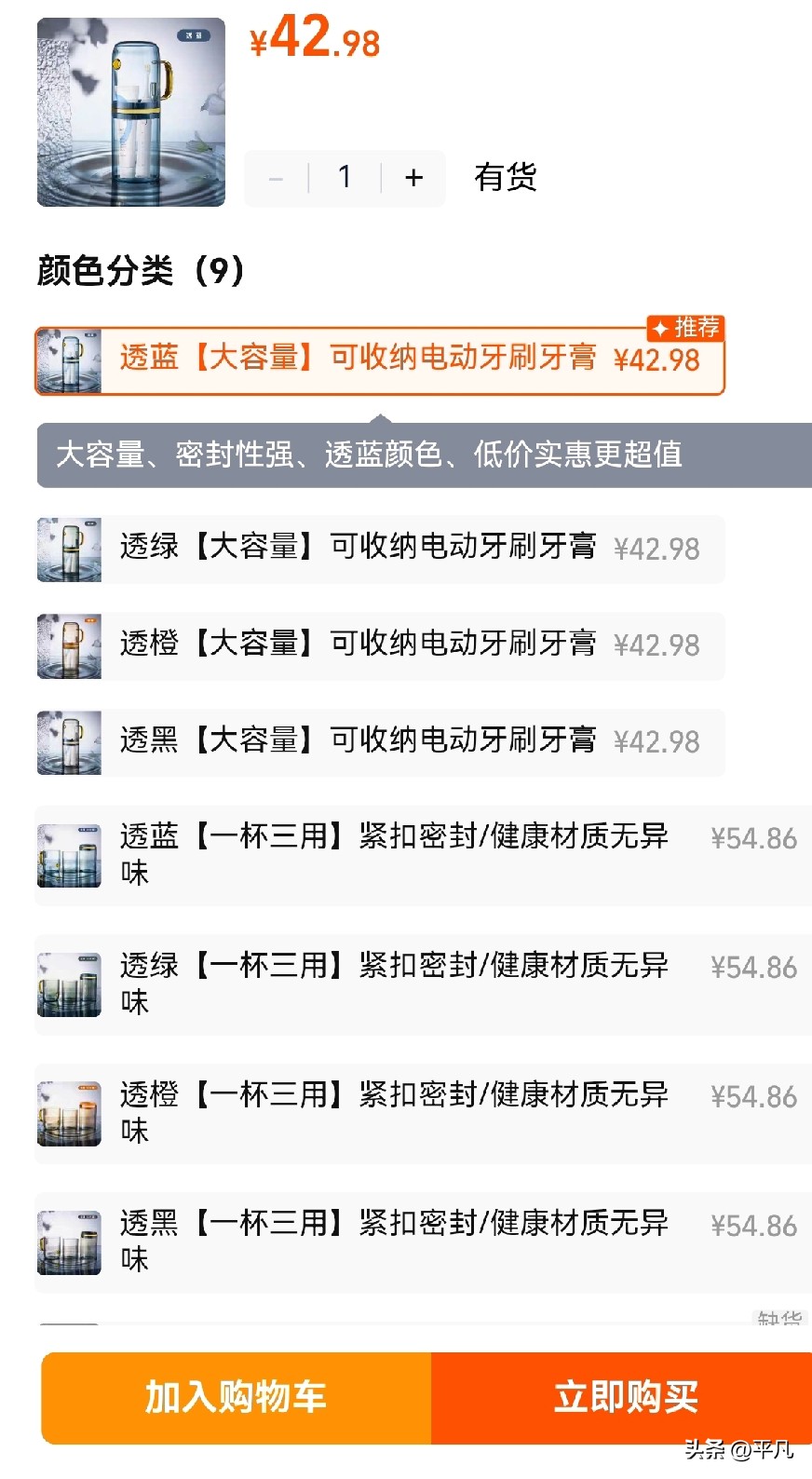Open the product preview image

130,112
